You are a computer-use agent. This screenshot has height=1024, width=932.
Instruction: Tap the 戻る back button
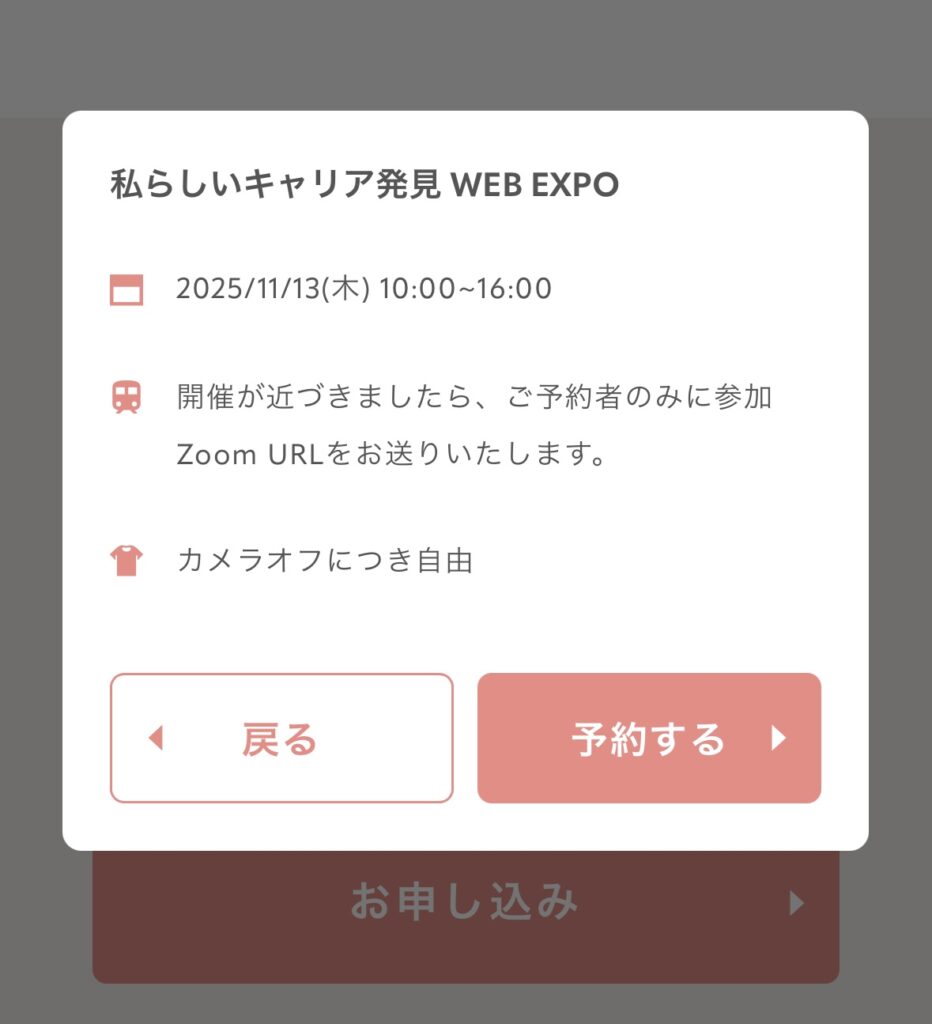click(x=281, y=738)
